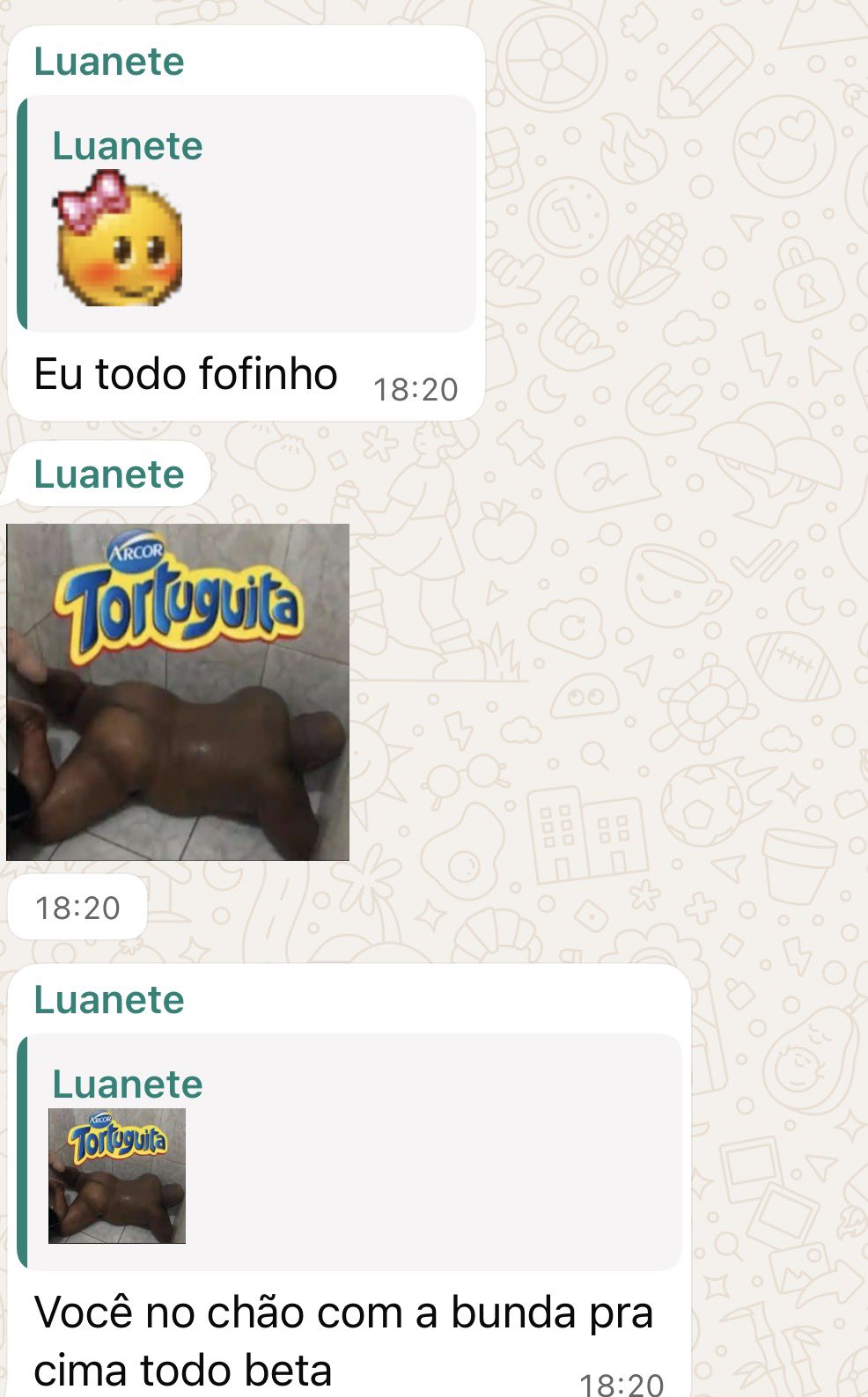Open the Tortuguita image message full screen
Image resolution: width=868 pixels, height=1397 pixels.
pos(178,692)
